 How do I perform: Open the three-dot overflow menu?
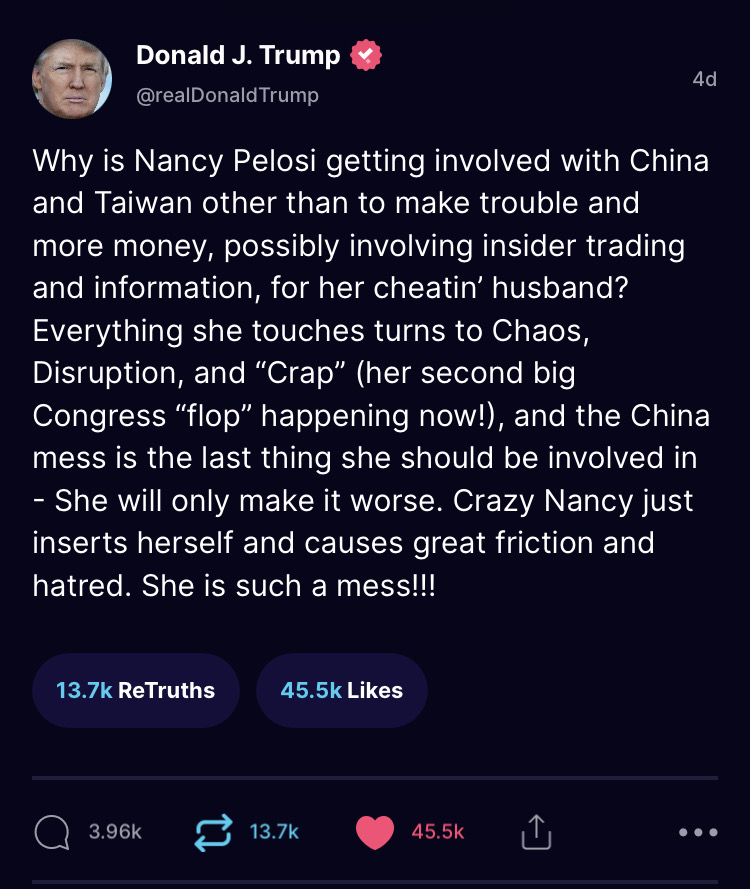[x=697, y=832]
